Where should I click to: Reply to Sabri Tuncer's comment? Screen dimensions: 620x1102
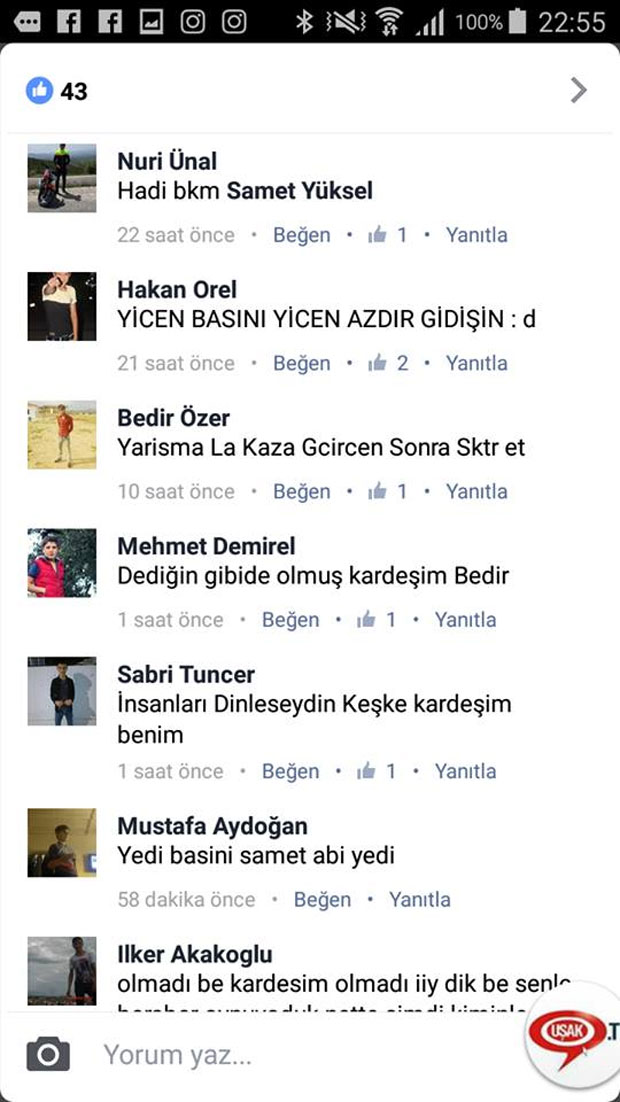click(465, 771)
